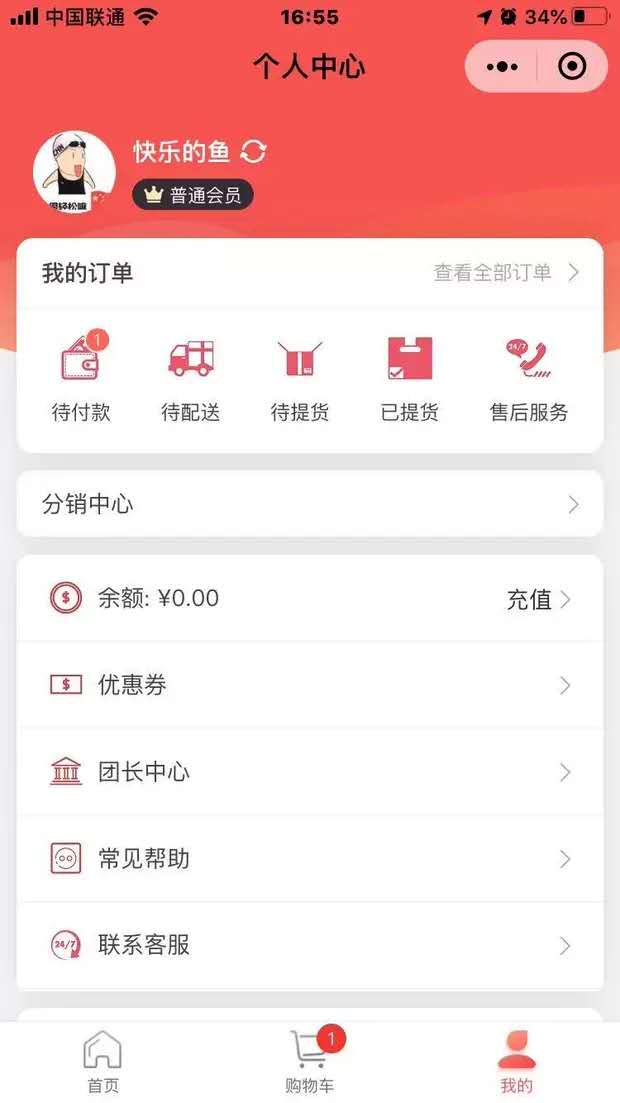Open the user avatar picture
620x1103 pixels.
tap(74, 171)
